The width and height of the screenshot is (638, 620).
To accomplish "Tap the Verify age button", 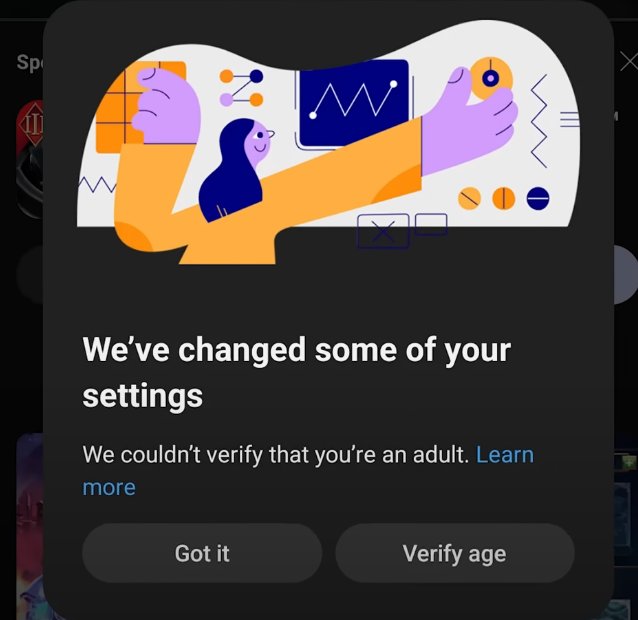I will [454, 553].
